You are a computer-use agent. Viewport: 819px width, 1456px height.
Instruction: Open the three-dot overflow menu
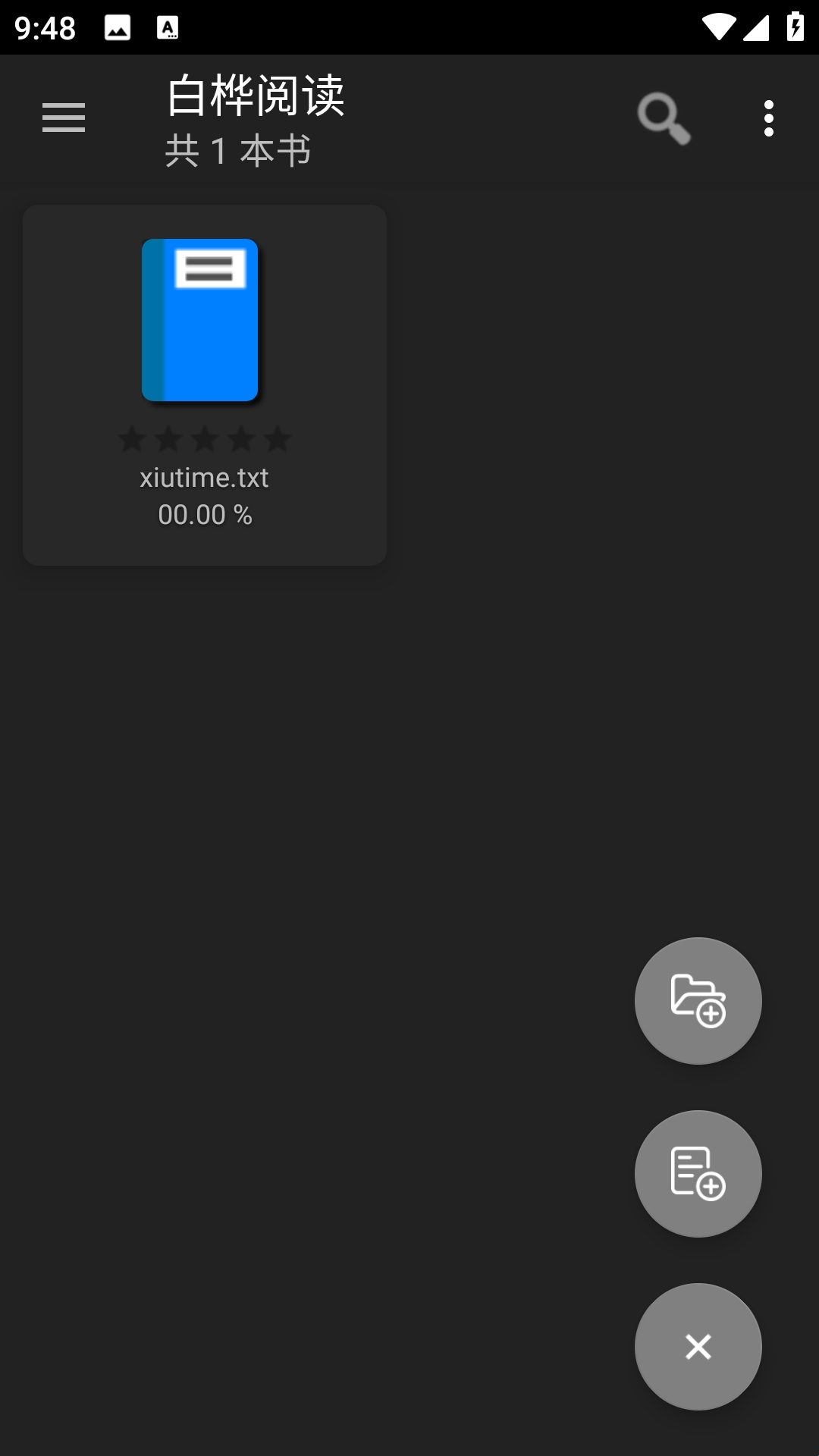769,119
